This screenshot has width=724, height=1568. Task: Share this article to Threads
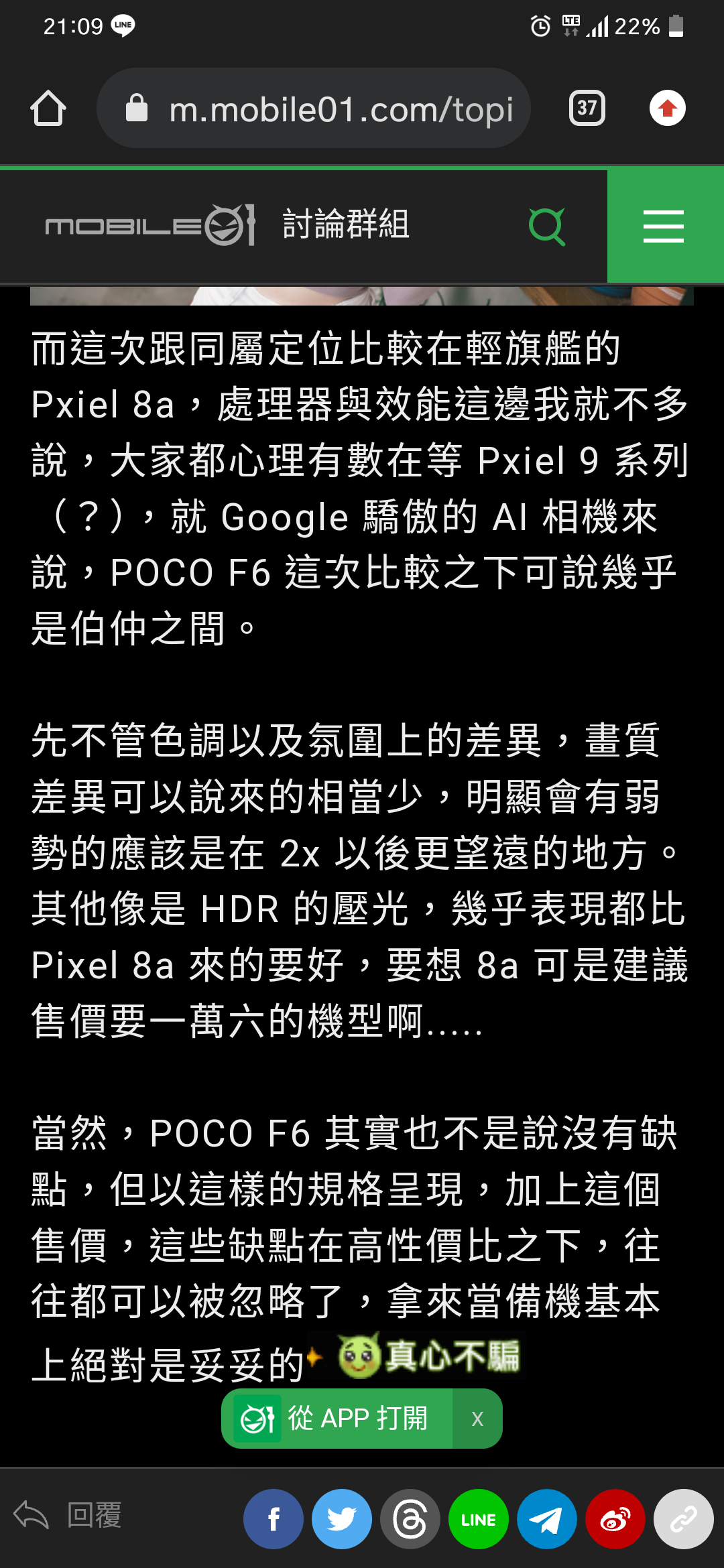(x=410, y=1519)
